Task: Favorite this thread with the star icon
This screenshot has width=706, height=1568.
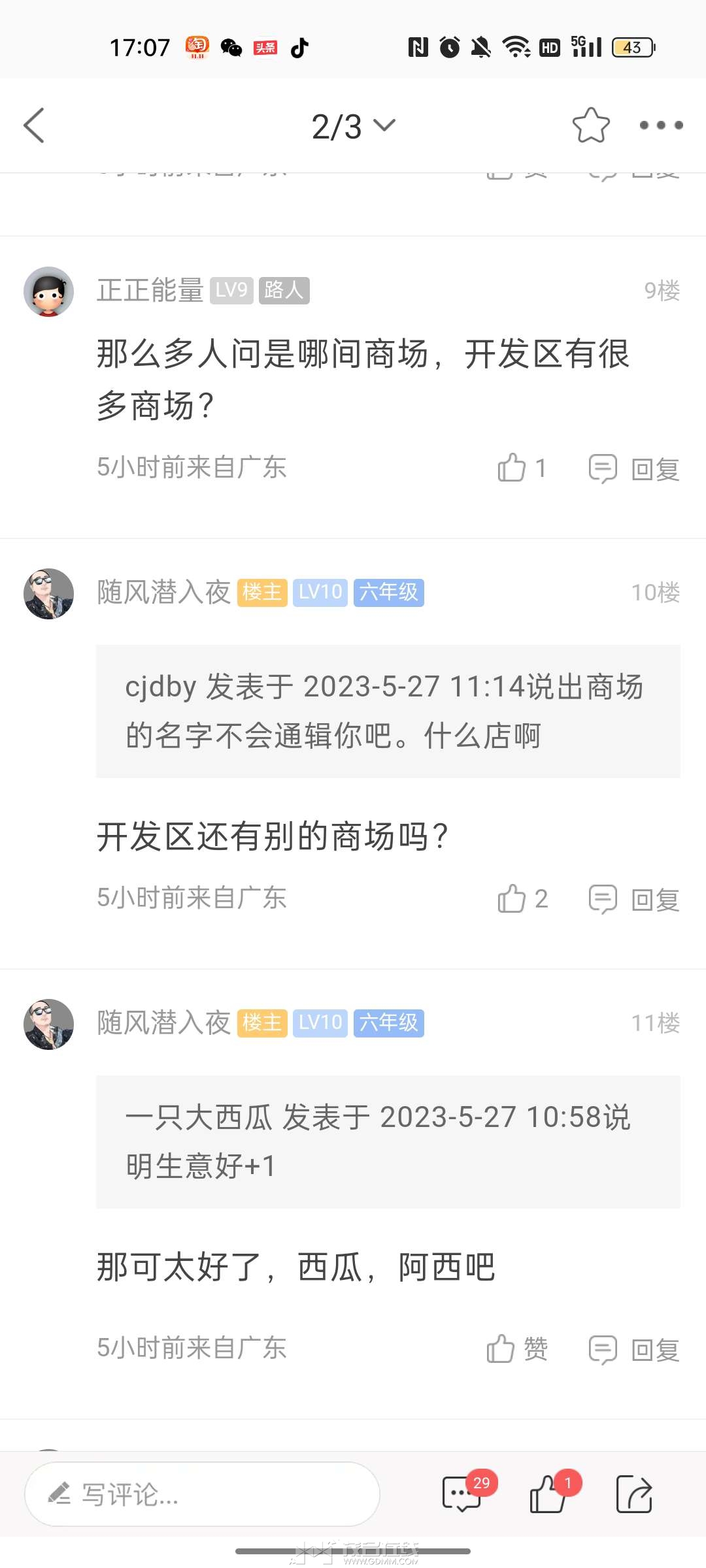Action: [591, 125]
